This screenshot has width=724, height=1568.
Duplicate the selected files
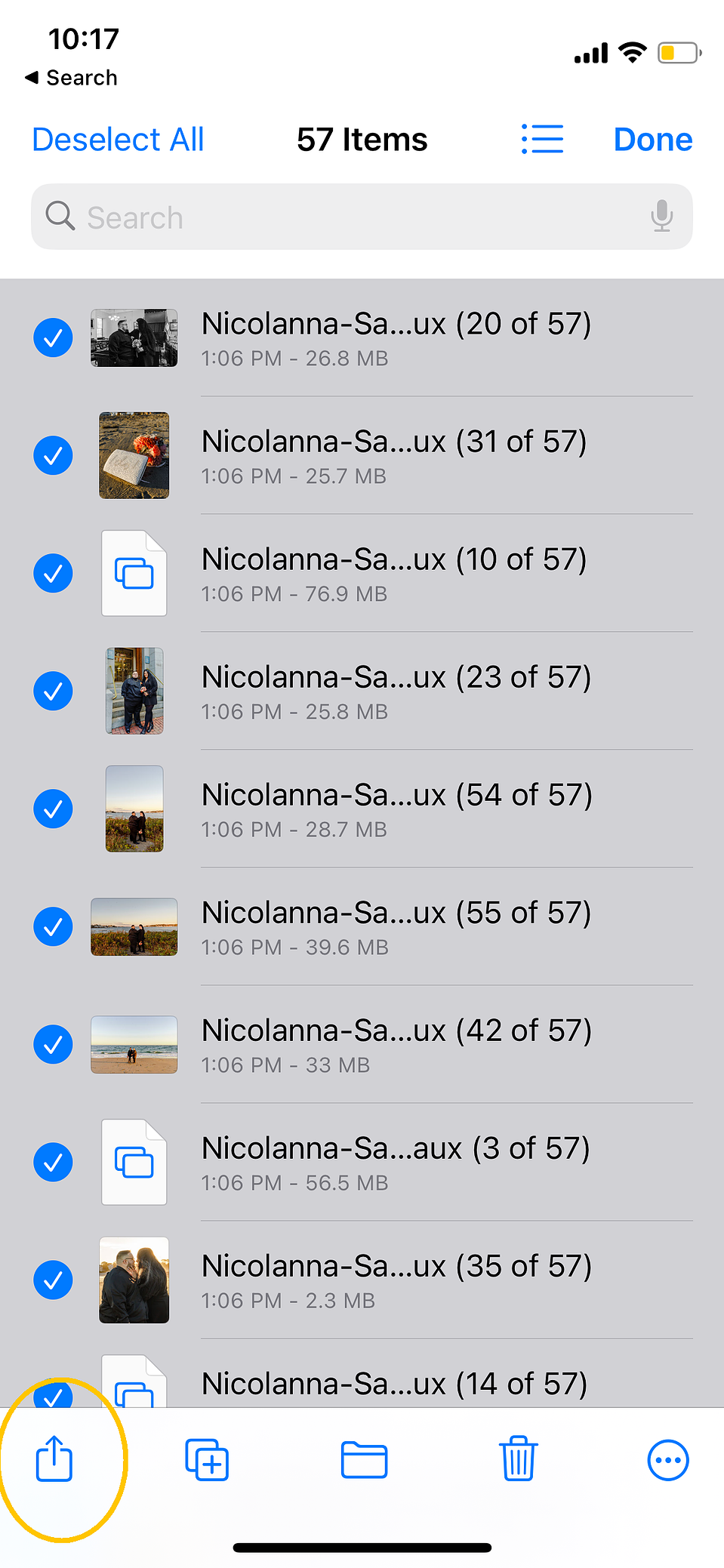[208, 1459]
